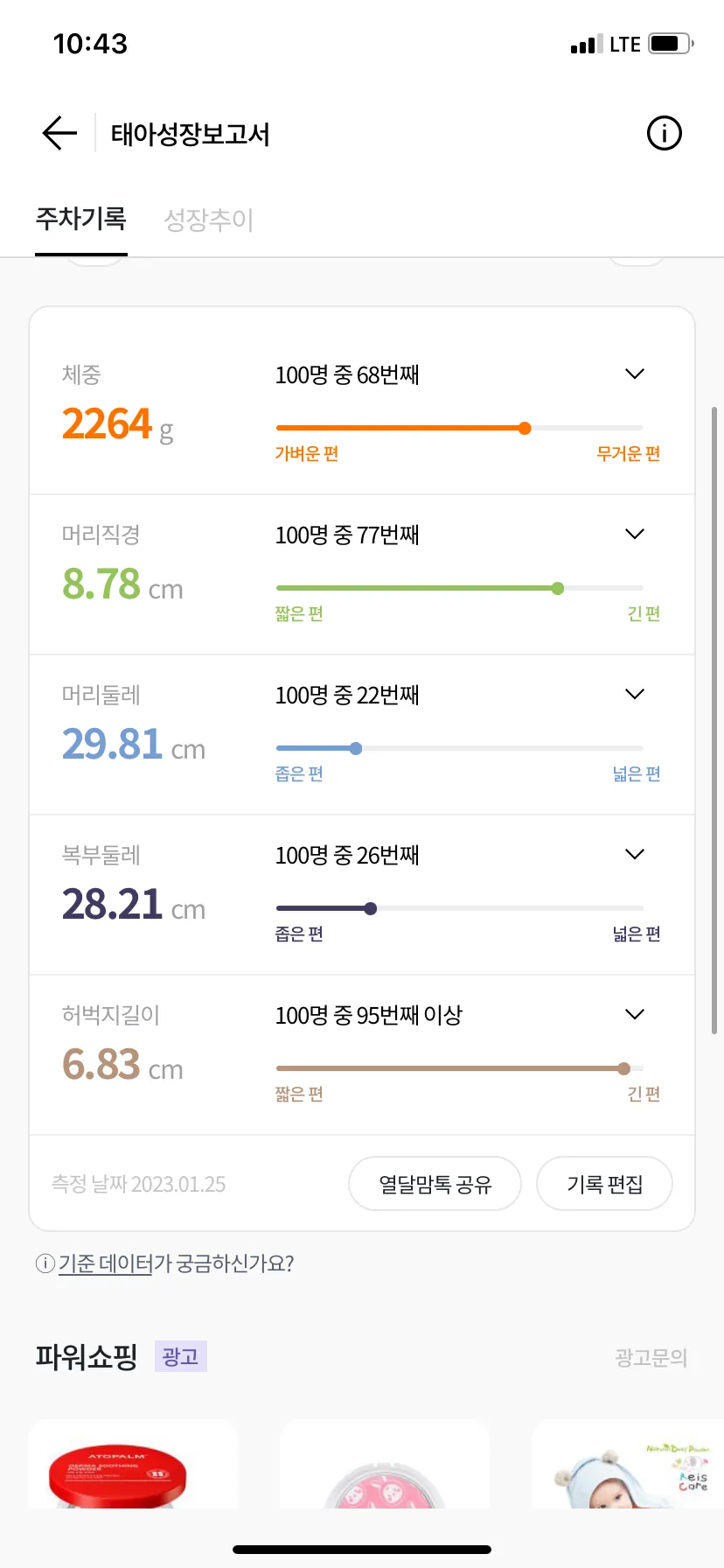Viewport: 724px width, 1568px height.
Task: Expand the 허벅지길이 details chevron
Action: pos(635,1014)
